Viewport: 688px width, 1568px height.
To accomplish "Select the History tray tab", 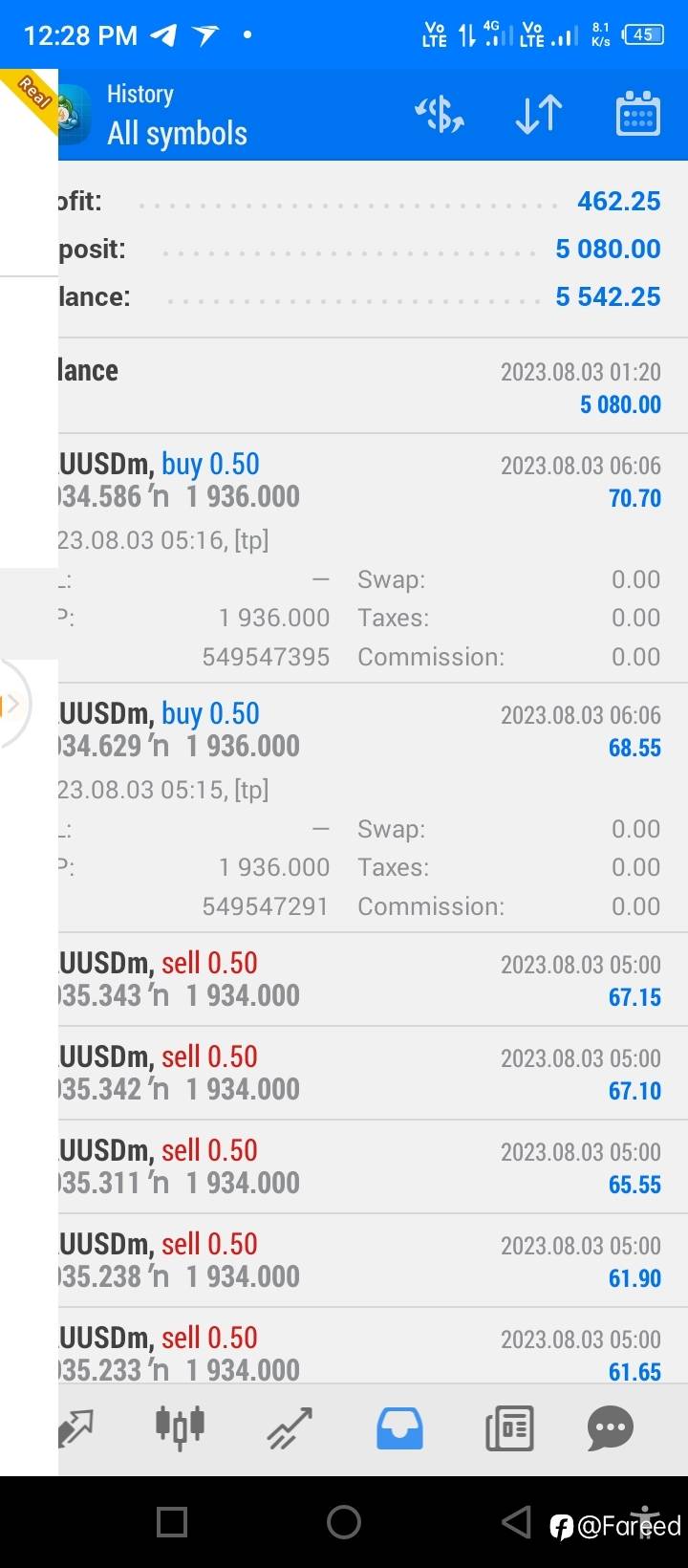I will click(399, 1428).
